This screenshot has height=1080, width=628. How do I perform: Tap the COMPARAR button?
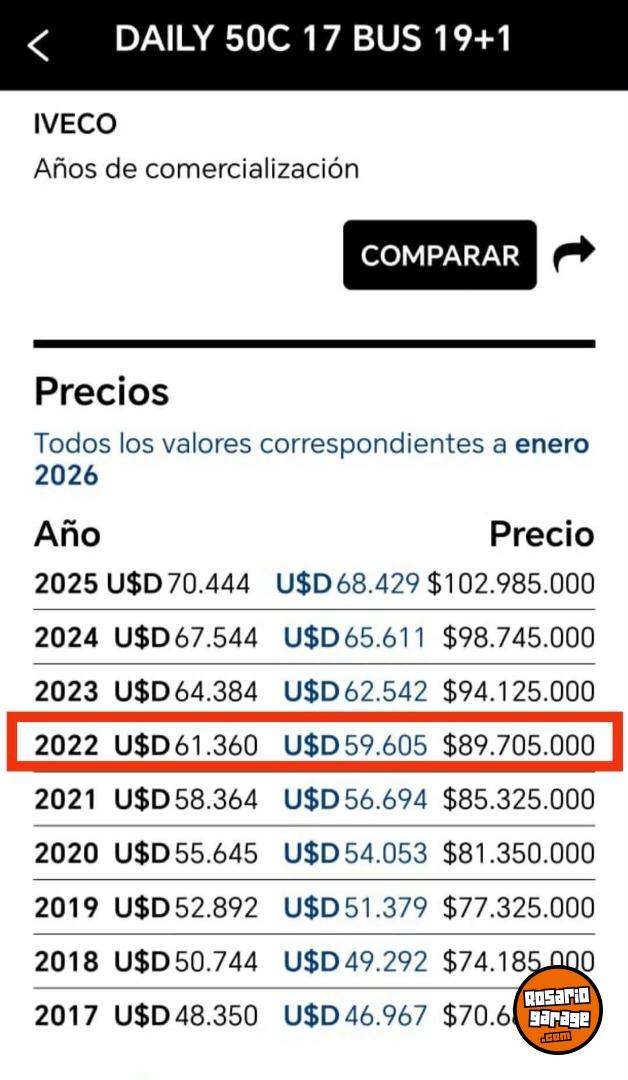coord(440,255)
